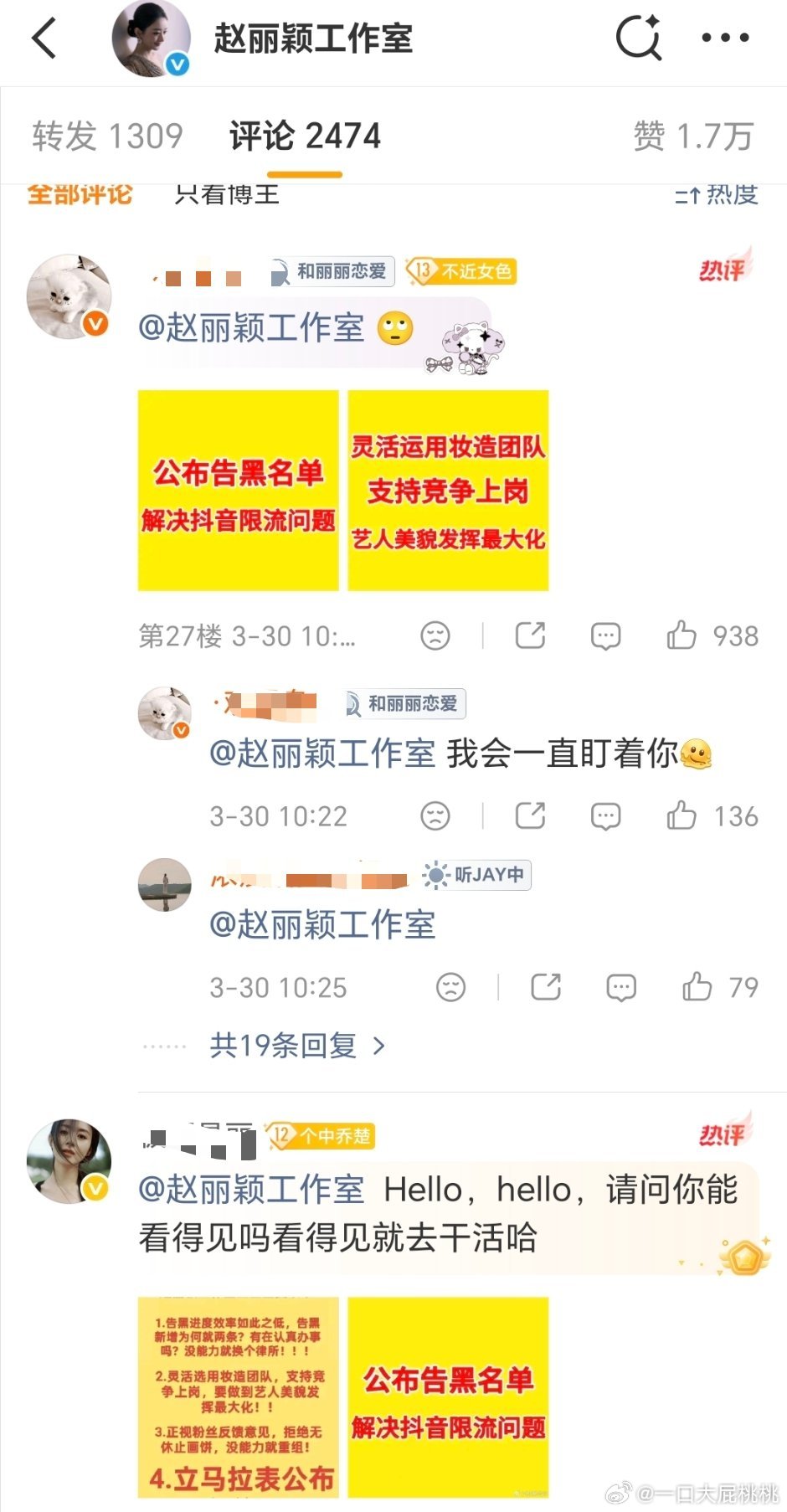787x1512 pixels.
Task: Tap the dislike face icon under the 938-like comment
Action: [x=435, y=635]
